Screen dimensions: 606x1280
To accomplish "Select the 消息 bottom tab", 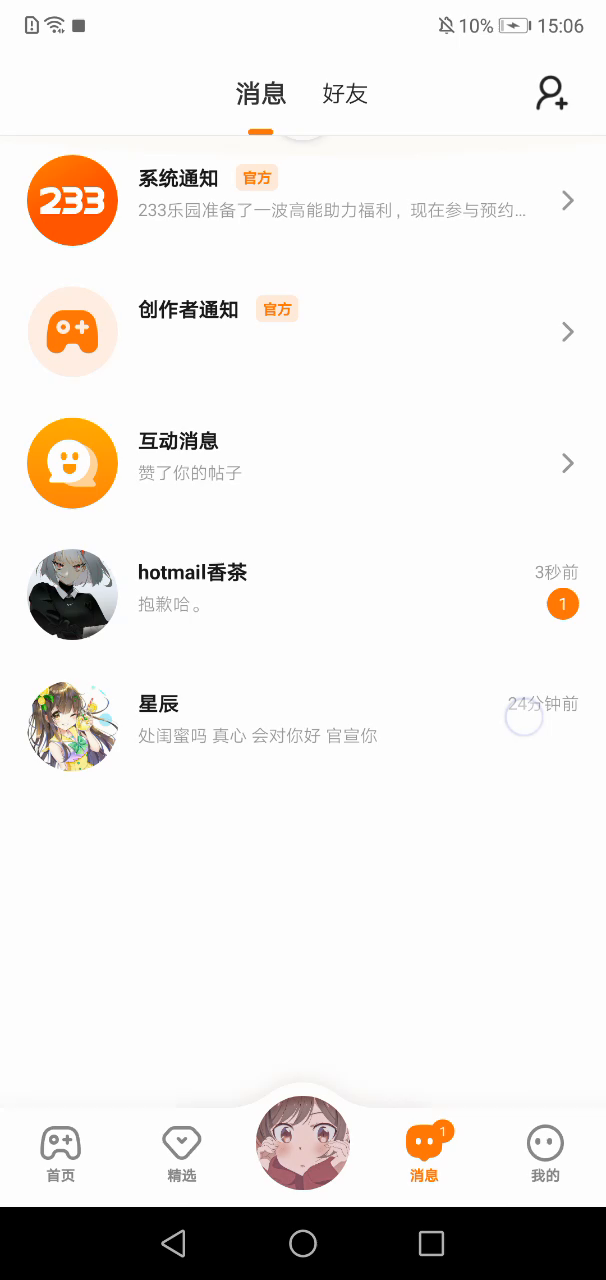I will (424, 1154).
